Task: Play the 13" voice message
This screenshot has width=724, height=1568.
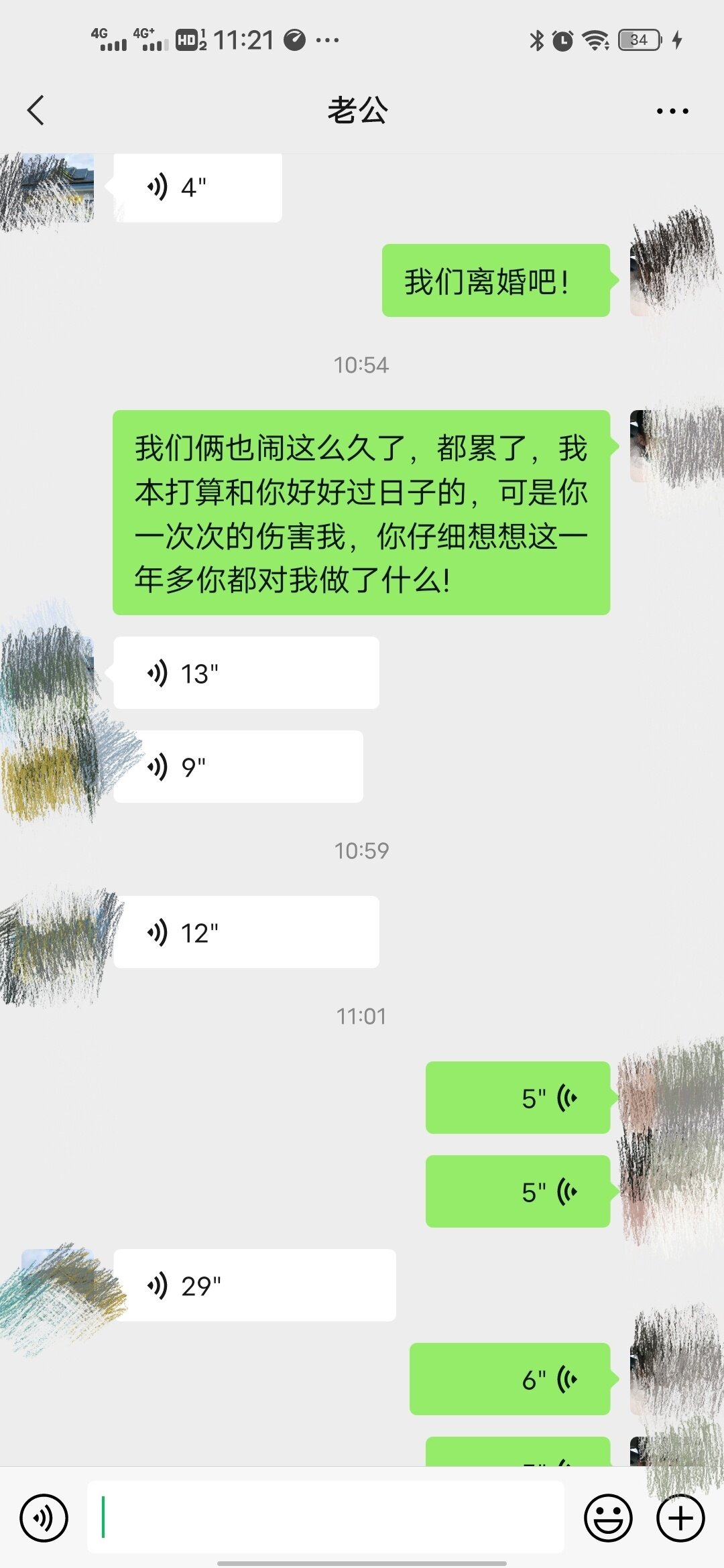Action: click(245, 673)
